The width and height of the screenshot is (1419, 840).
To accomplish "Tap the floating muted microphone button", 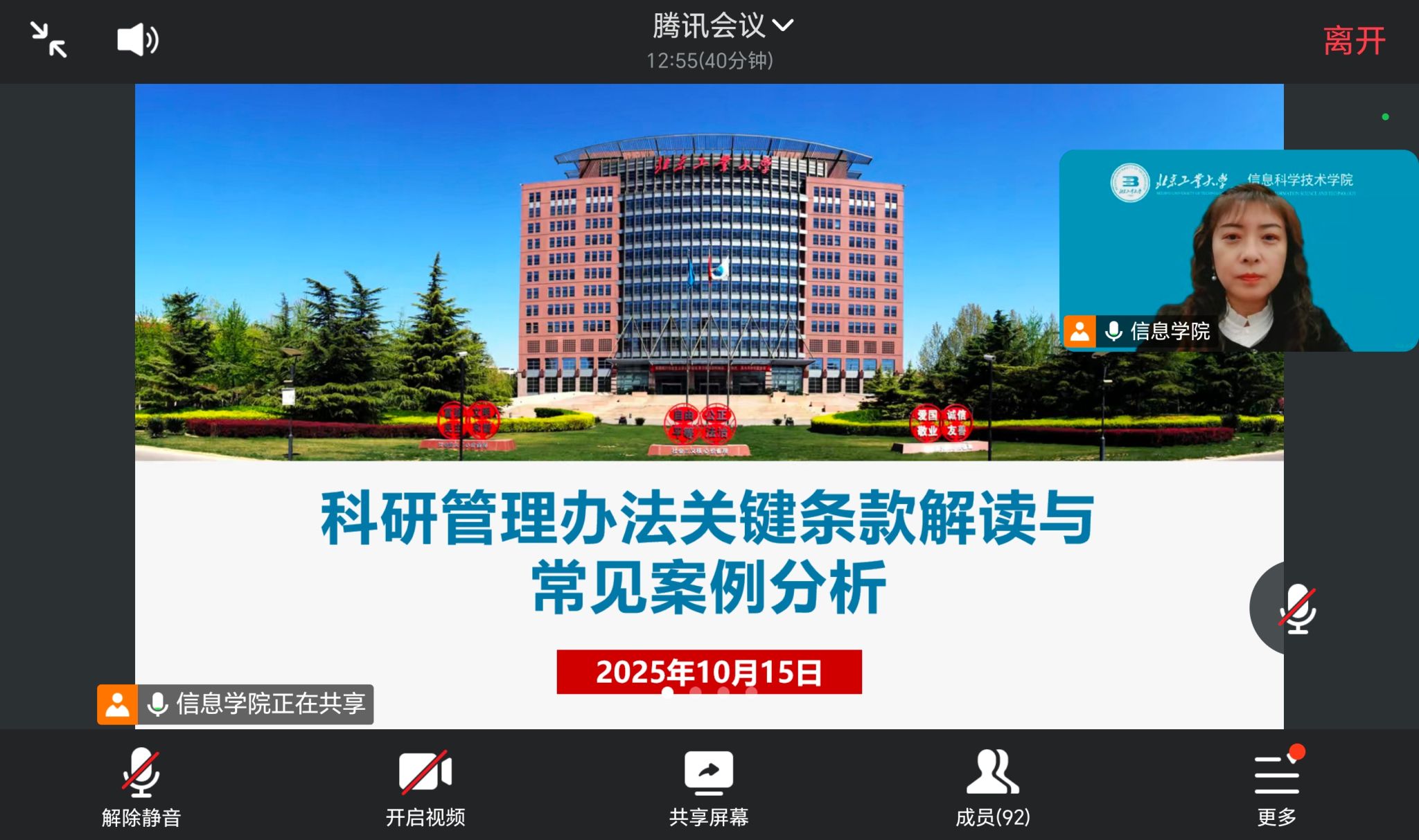I will click(1296, 609).
